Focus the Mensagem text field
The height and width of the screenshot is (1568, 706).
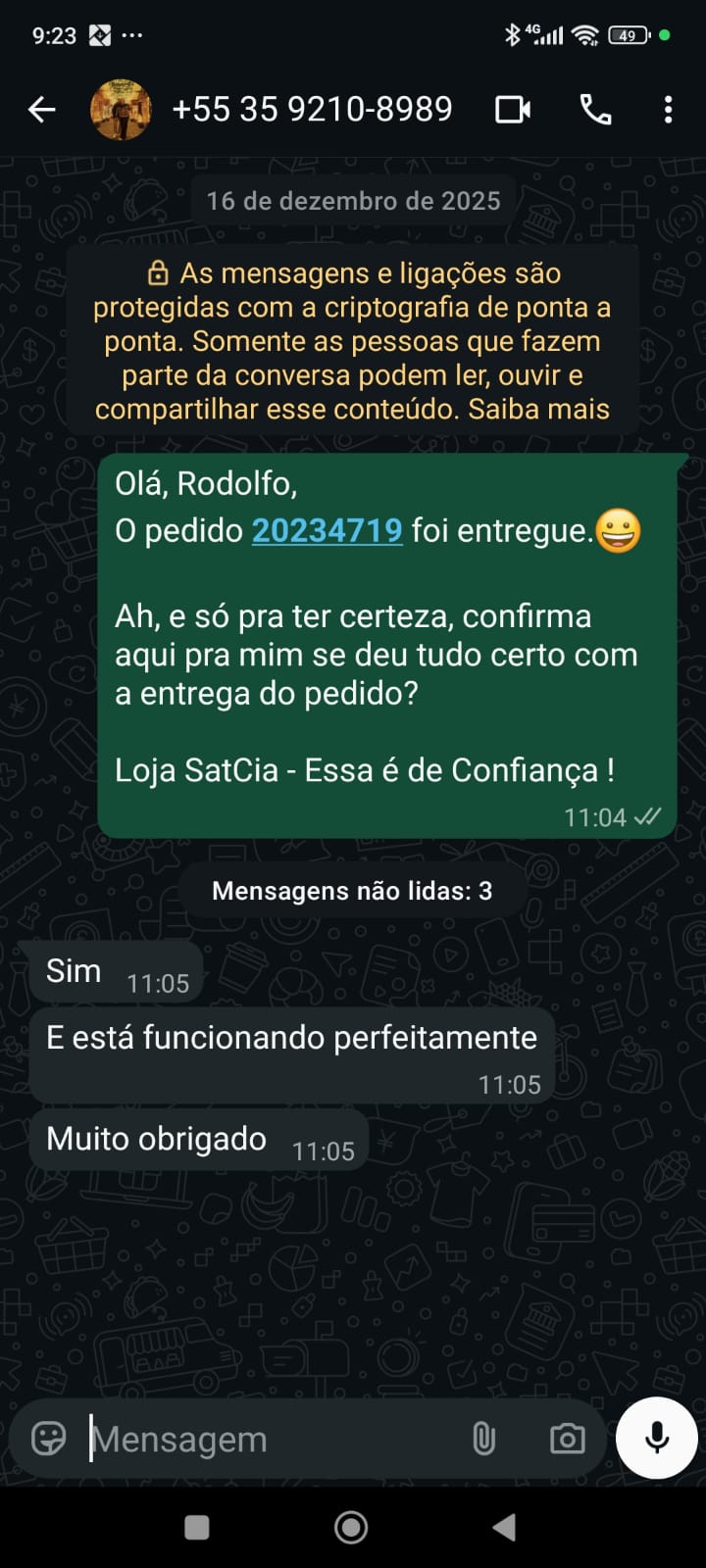point(265,1439)
